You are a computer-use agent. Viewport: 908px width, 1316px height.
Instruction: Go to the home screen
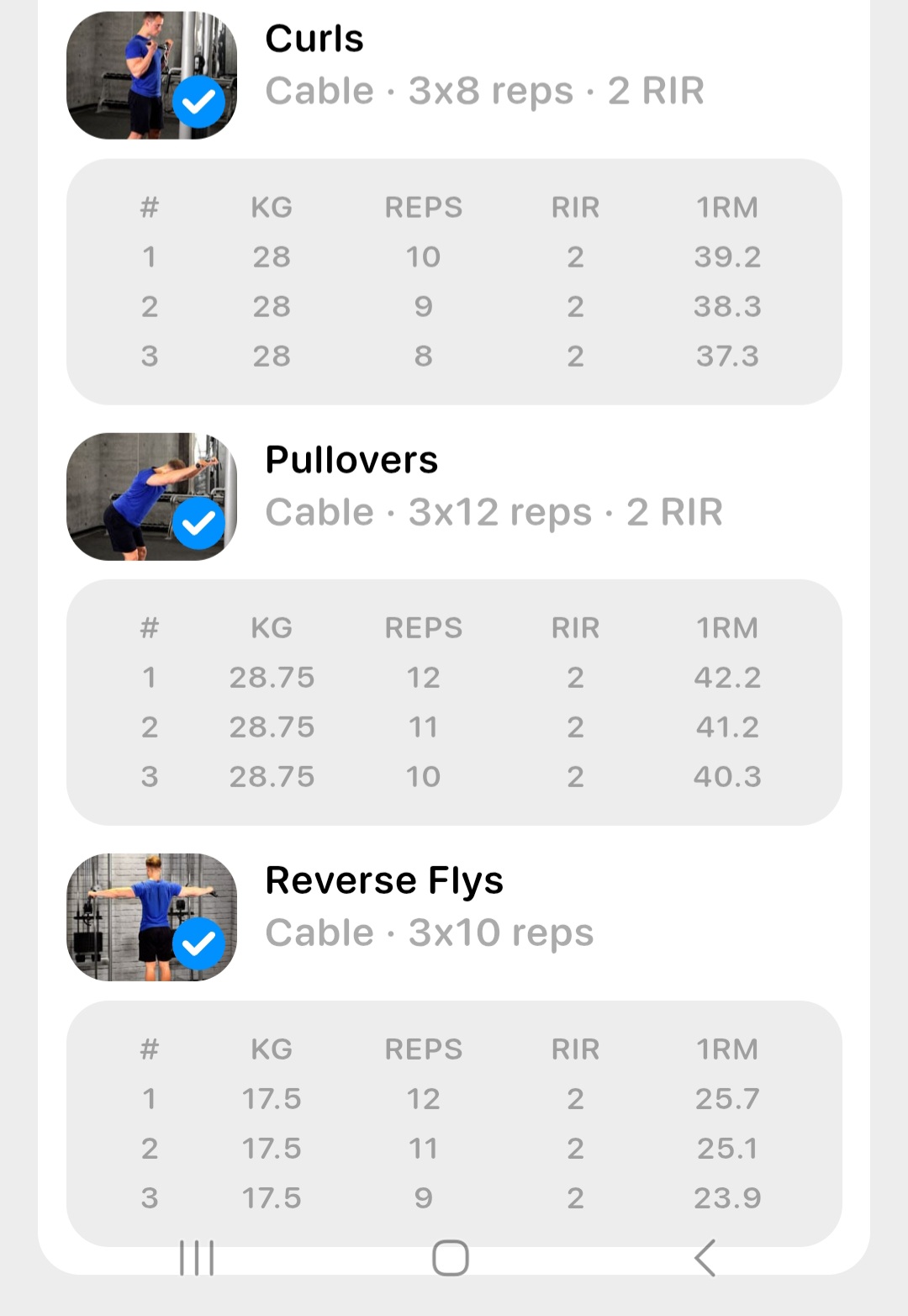(x=451, y=1258)
